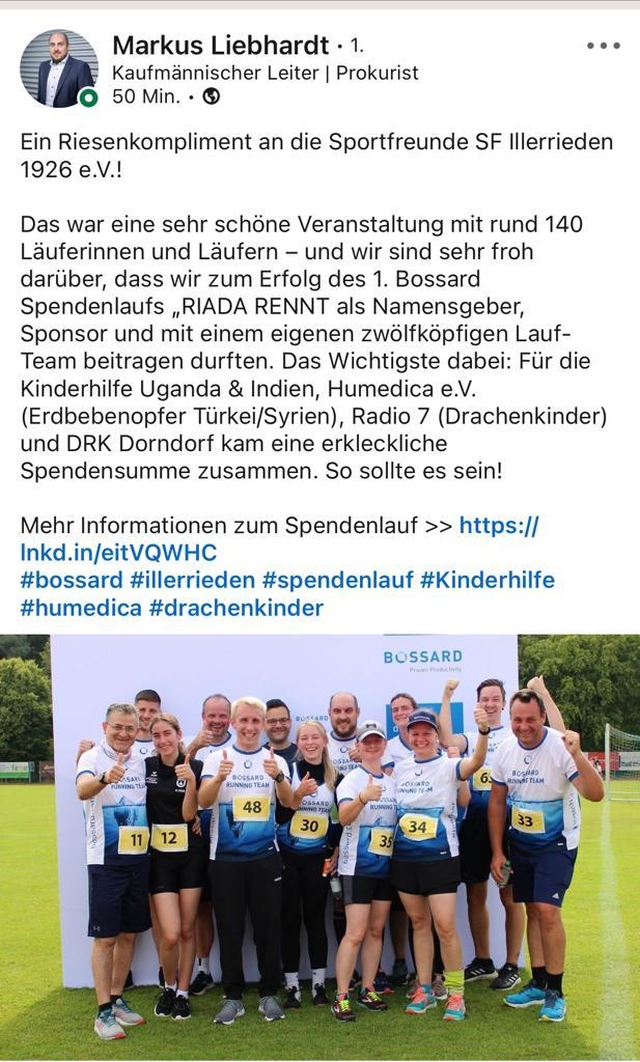Open the #illerrieden hashtag
This screenshot has height=1062, width=640.
pyautogui.click(x=192, y=580)
